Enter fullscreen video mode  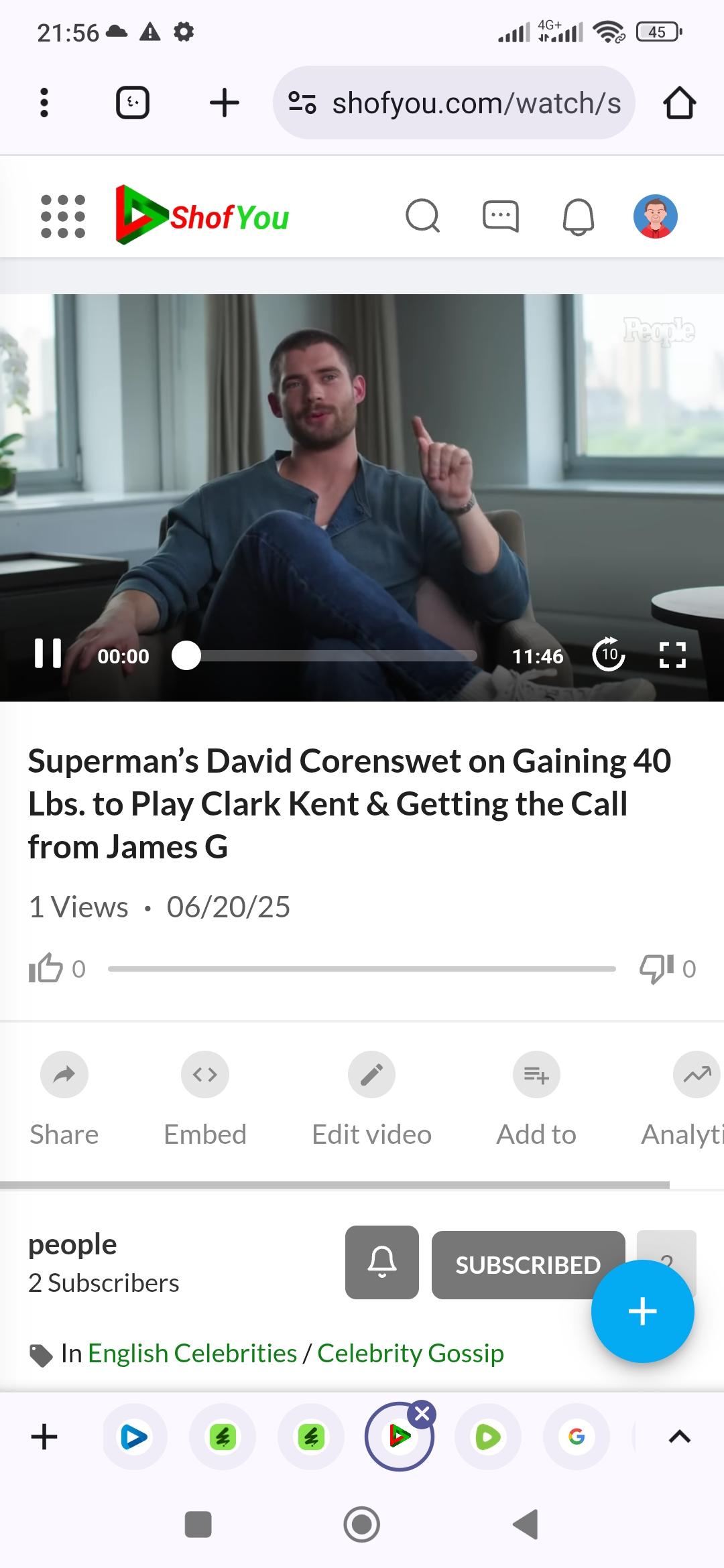coord(672,655)
